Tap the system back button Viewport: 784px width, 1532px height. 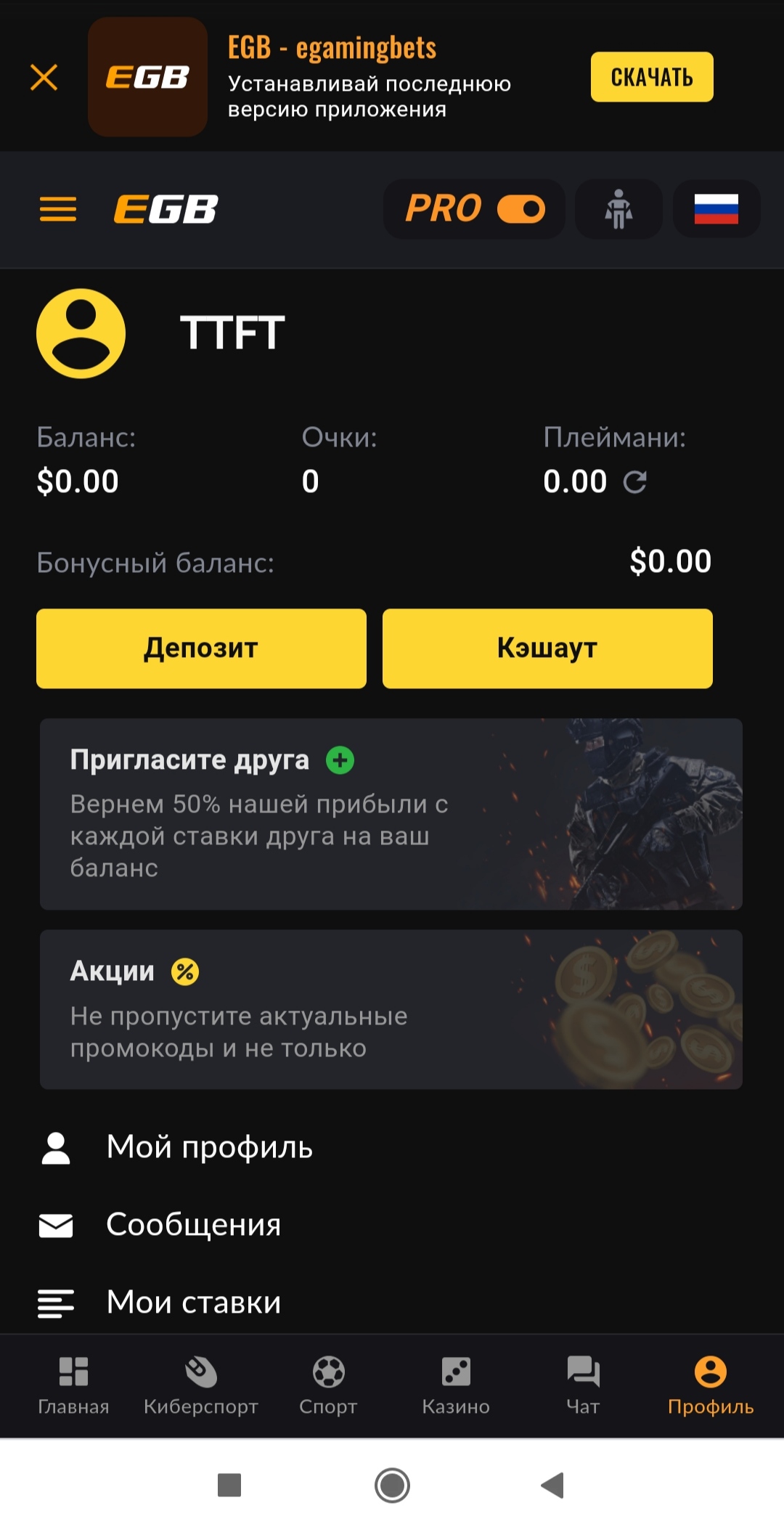pyautogui.click(x=552, y=1485)
